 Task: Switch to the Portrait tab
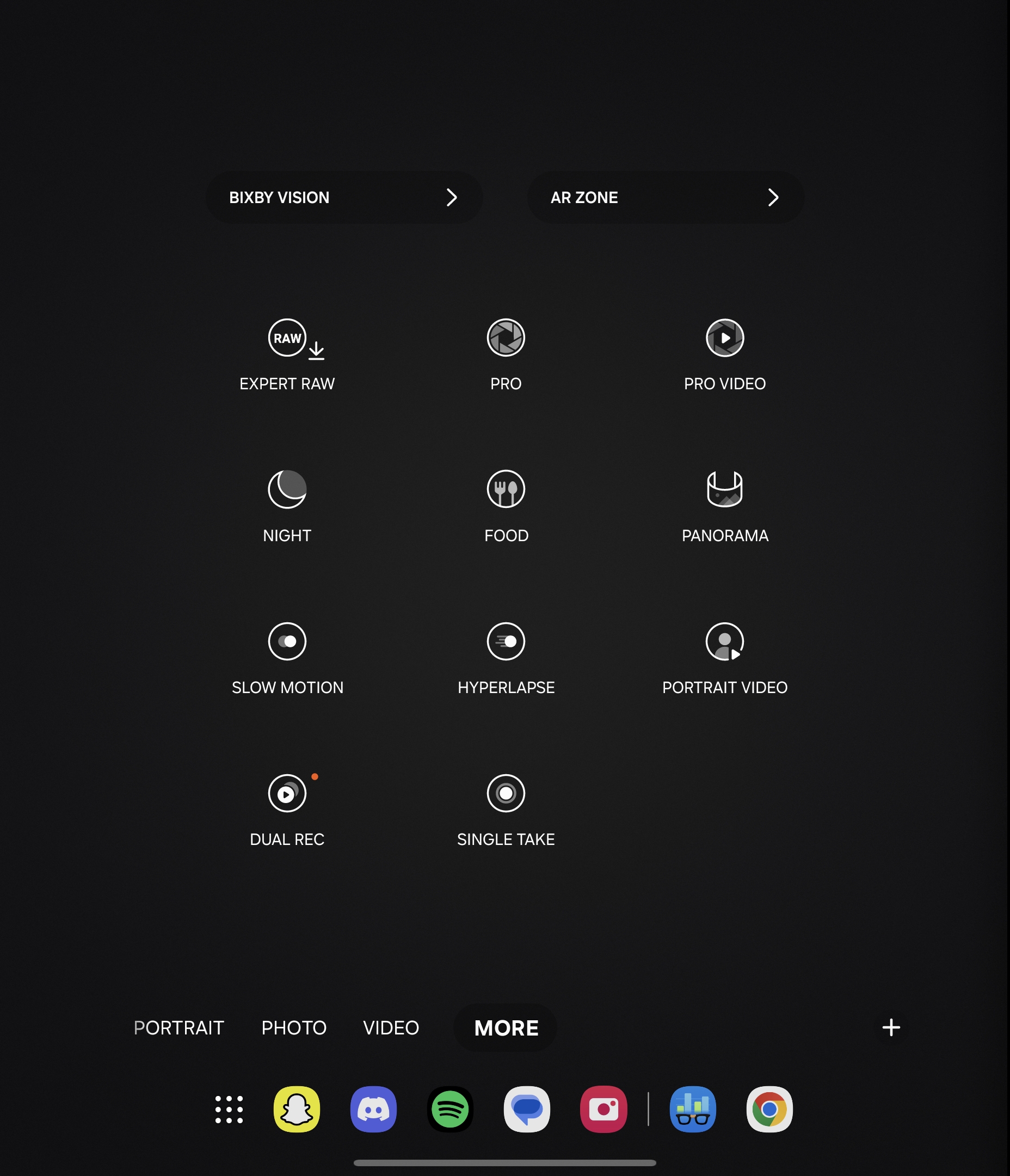click(178, 1028)
